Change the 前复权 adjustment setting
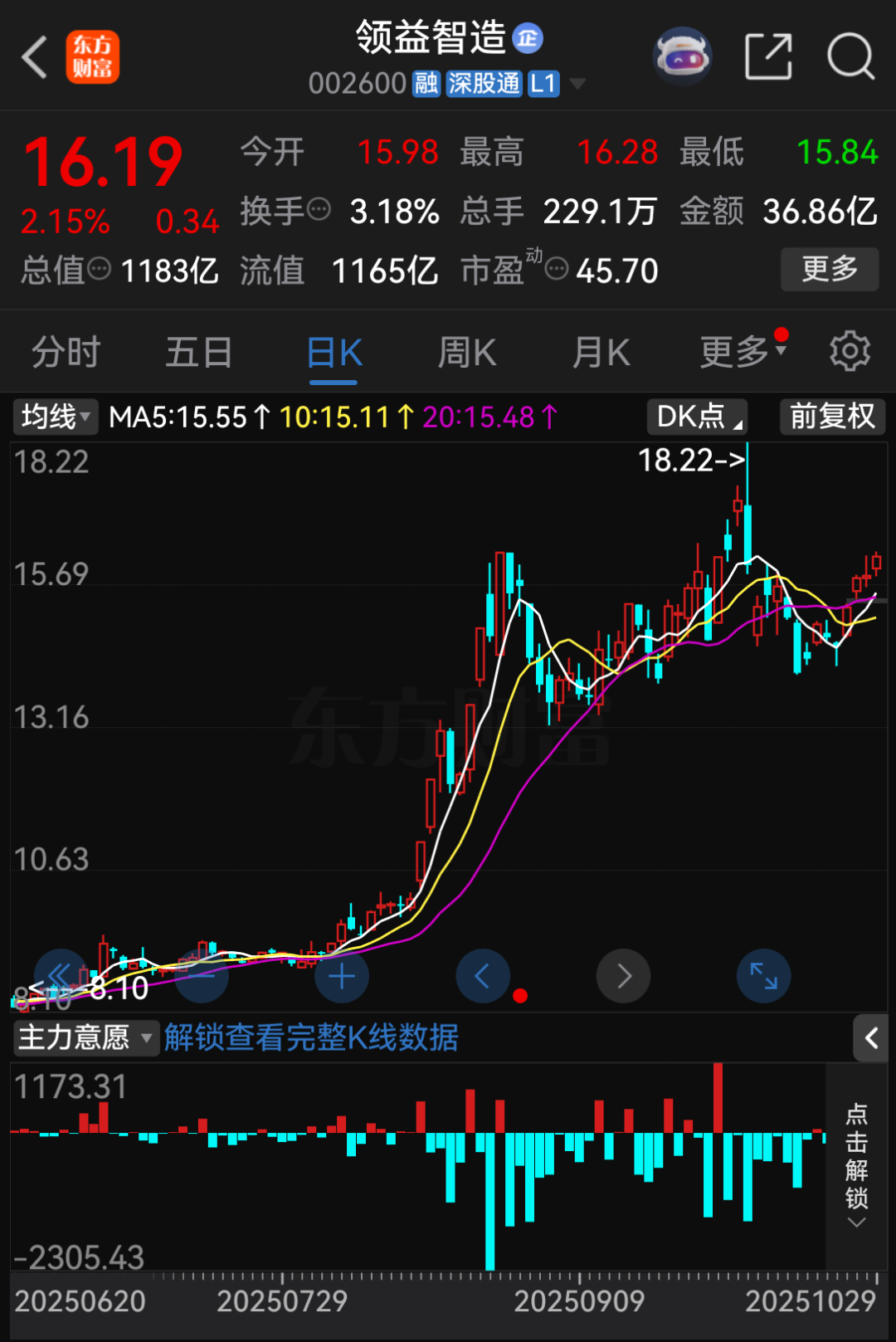The width and height of the screenshot is (896, 1342). (x=832, y=417)
